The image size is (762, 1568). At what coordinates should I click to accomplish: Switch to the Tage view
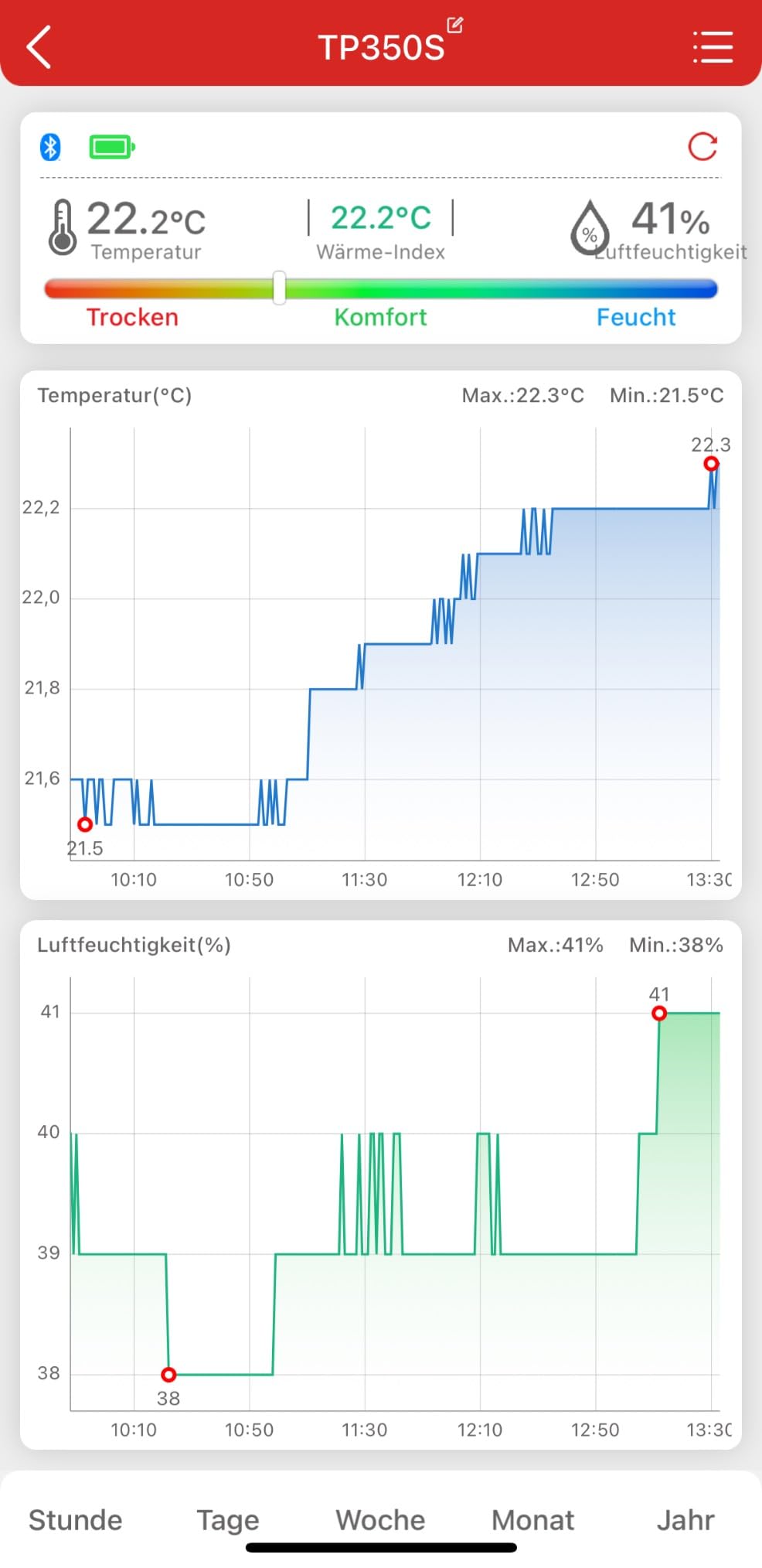coord(228,1519)
